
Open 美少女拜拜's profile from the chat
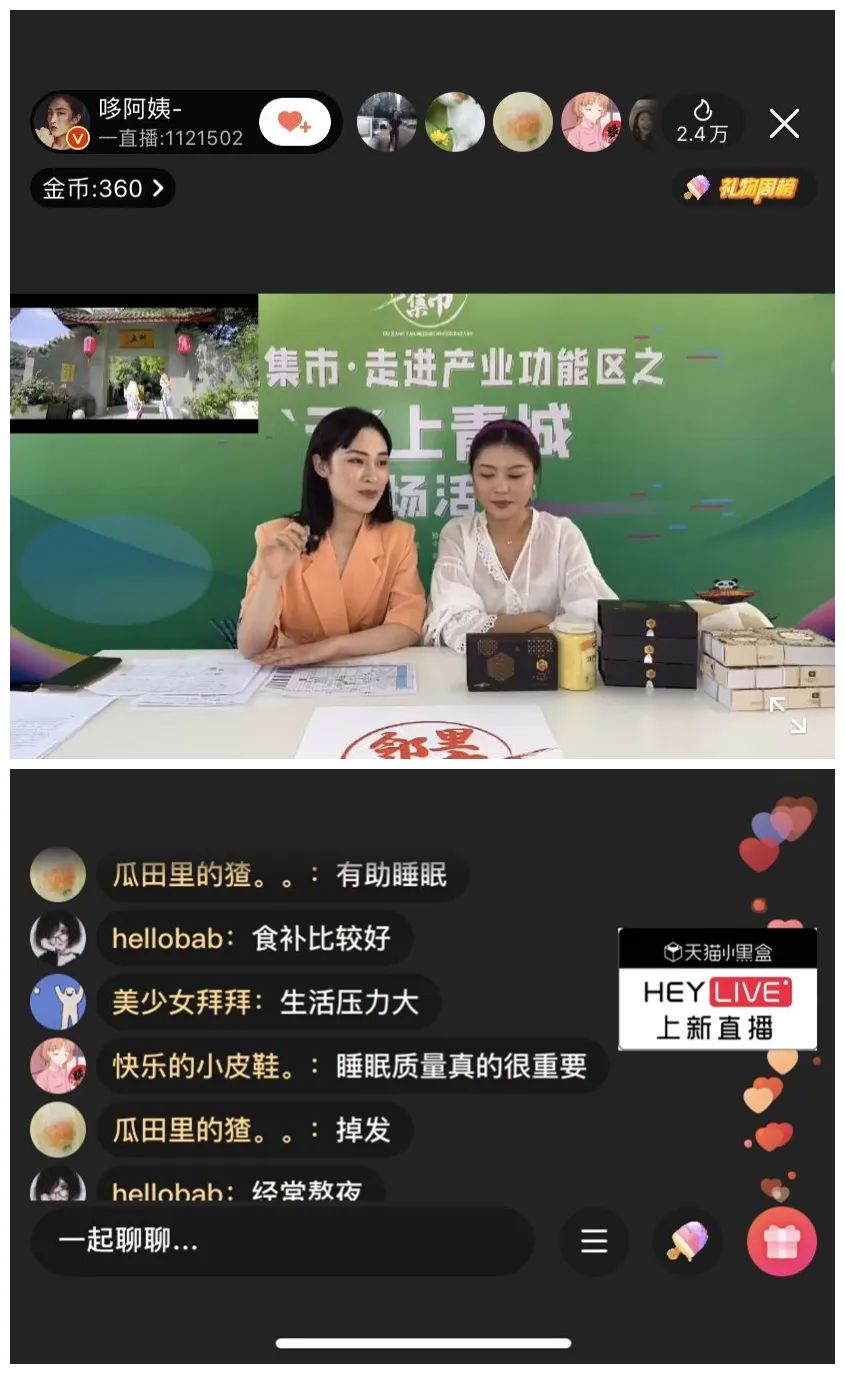click(x=58, y=1002)
